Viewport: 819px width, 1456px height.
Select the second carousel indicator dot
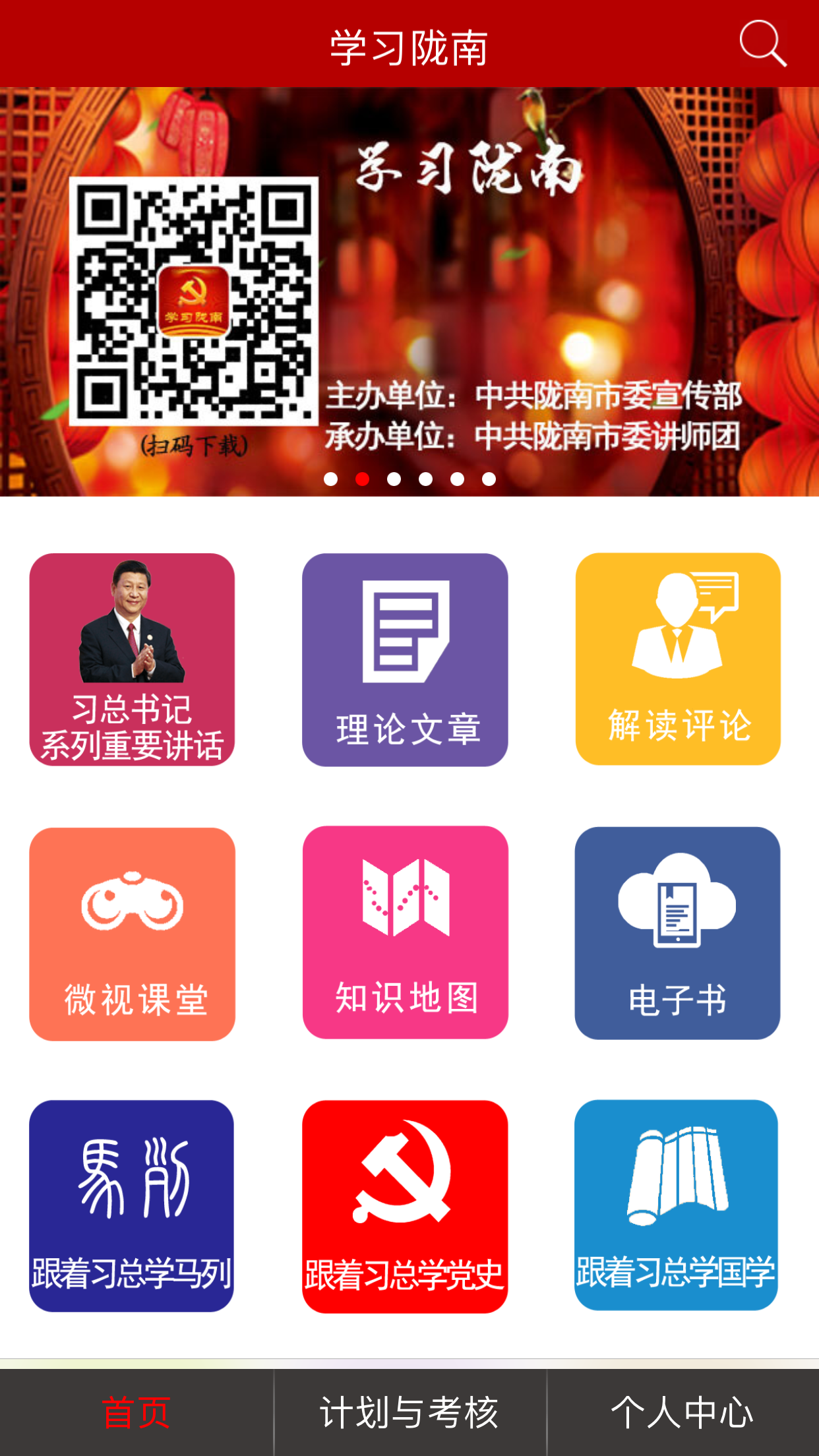click(361, 479)
